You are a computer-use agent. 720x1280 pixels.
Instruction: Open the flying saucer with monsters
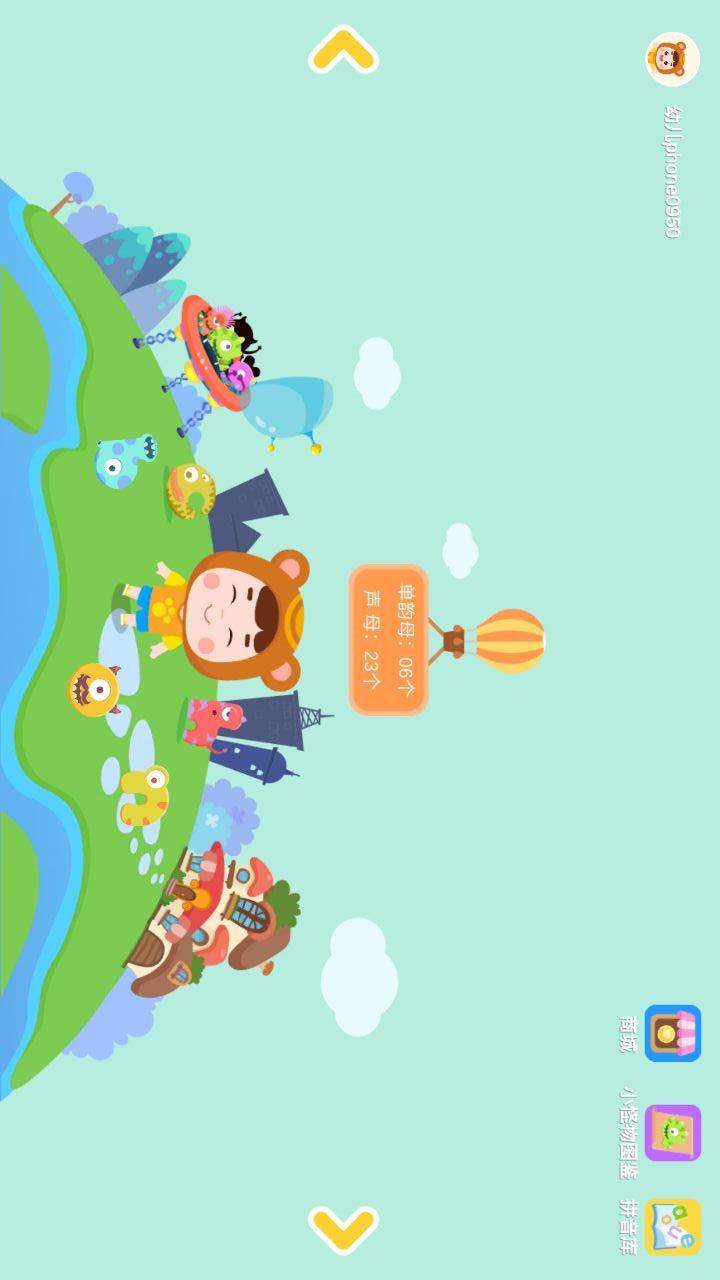[220, 355]
